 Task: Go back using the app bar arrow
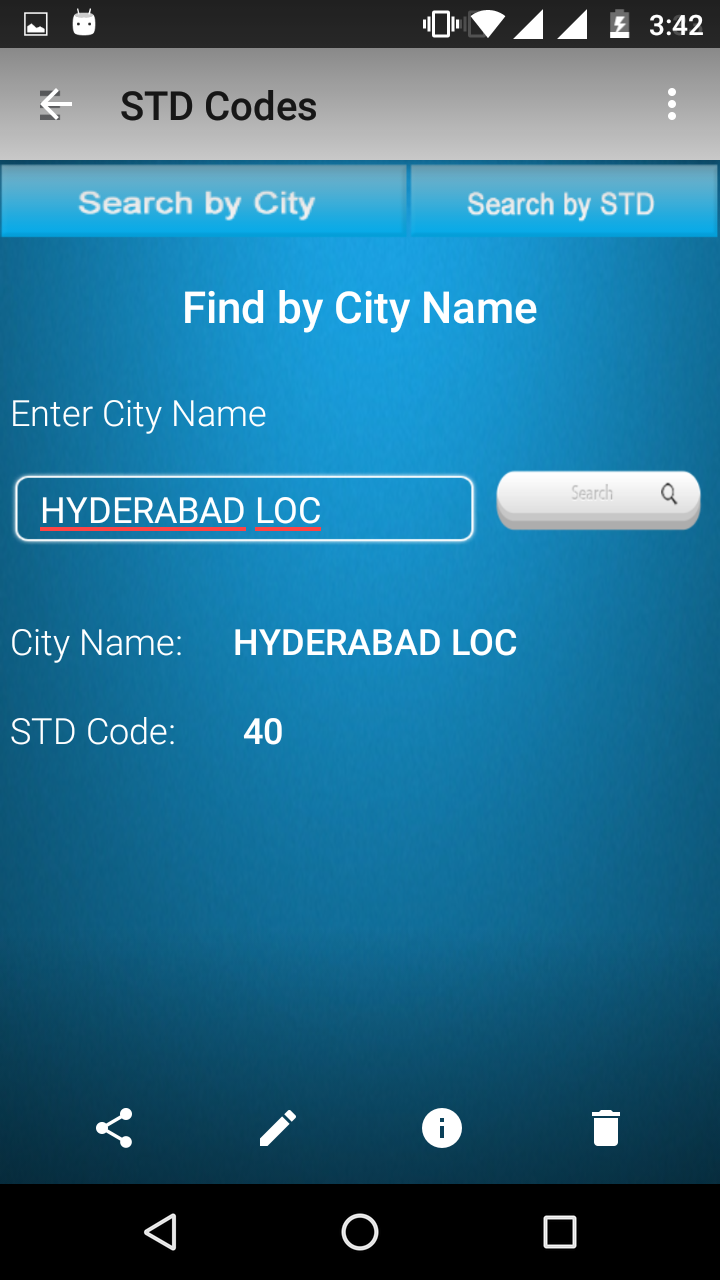point(56,104)
